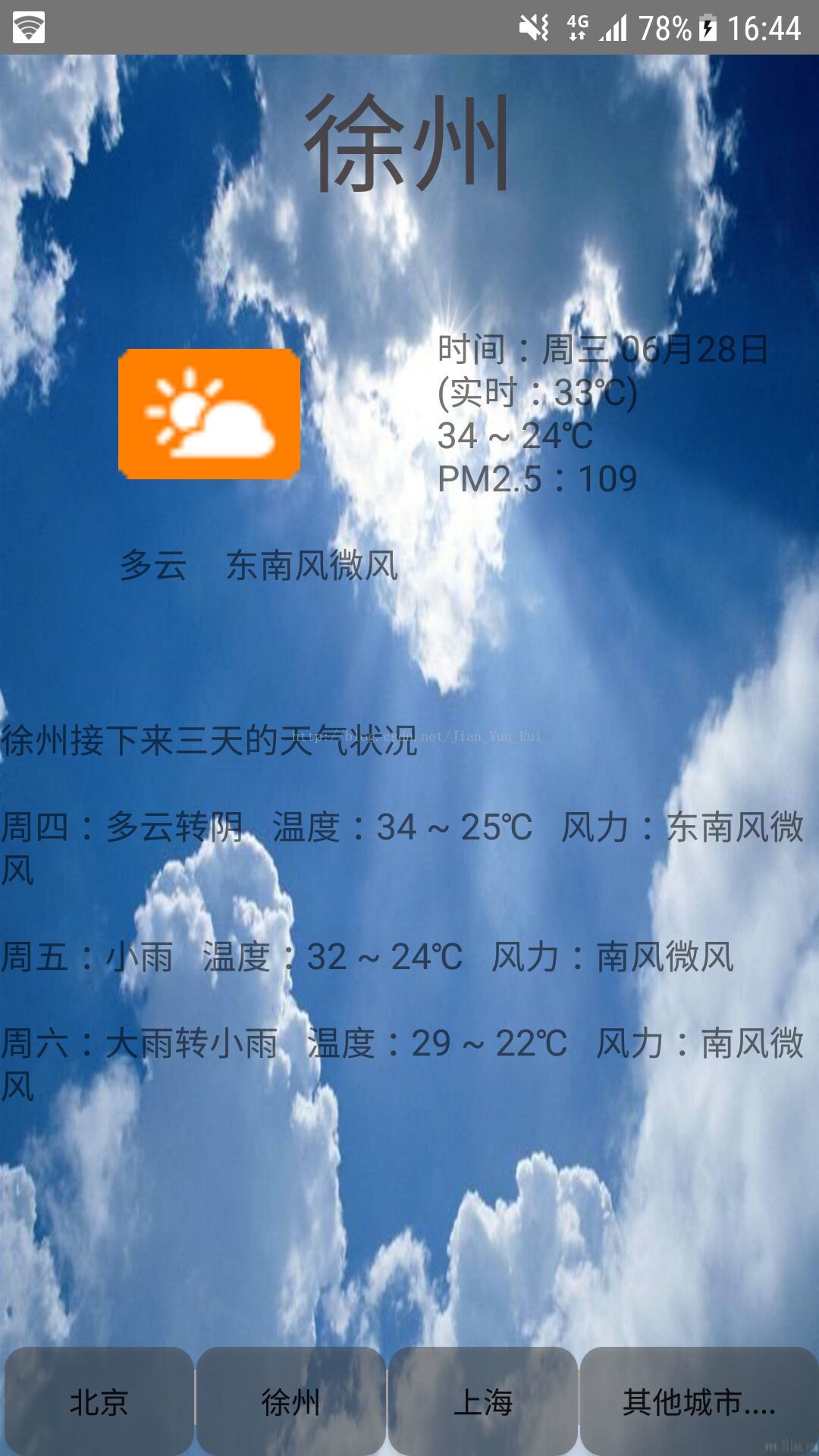Show weather for 上海
Image resolution: width=819 pixels, height=1456 pixels.
[483, 1401]
